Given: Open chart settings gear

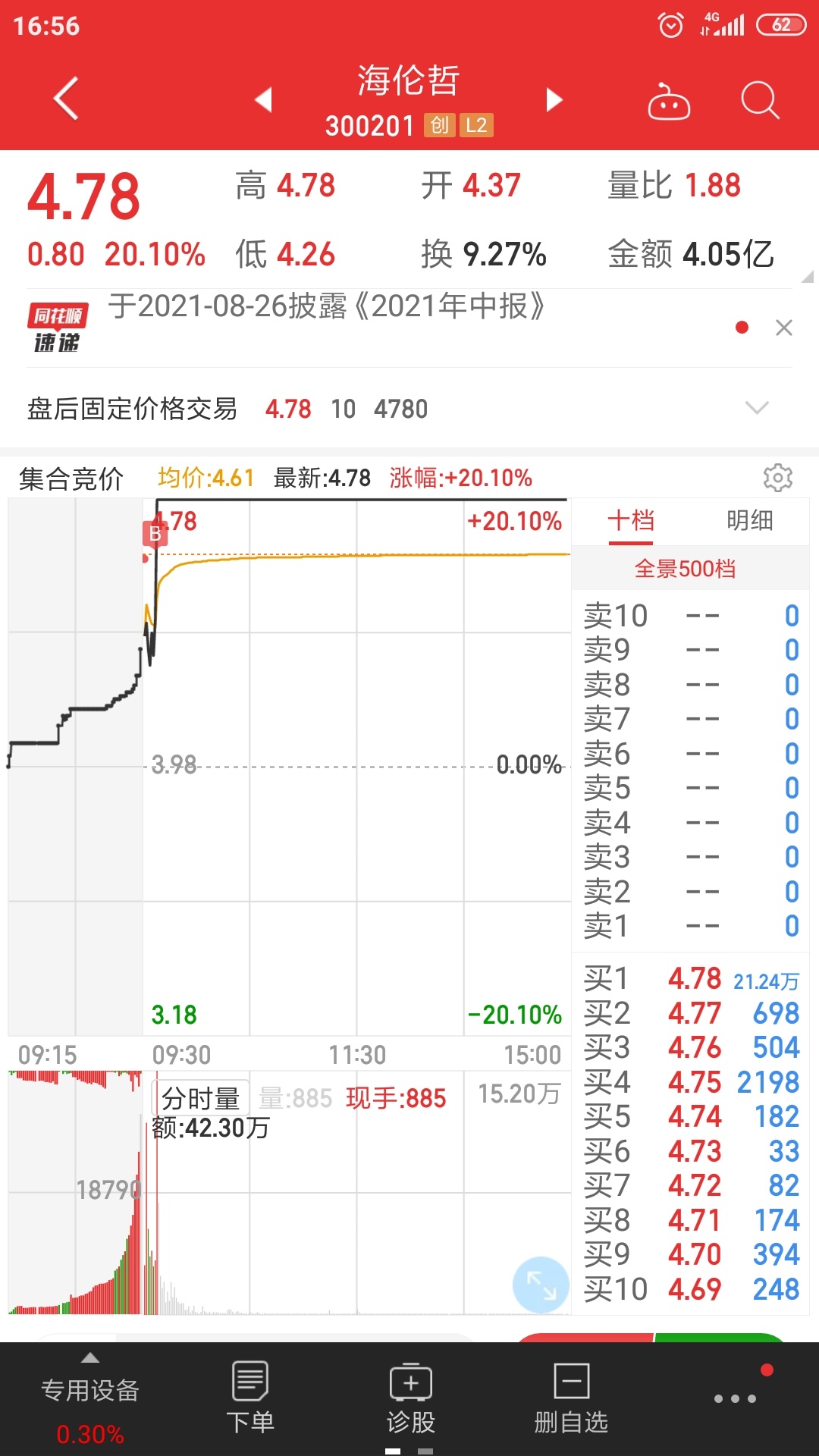Looking at the screenshot, I should coord(778,478).
